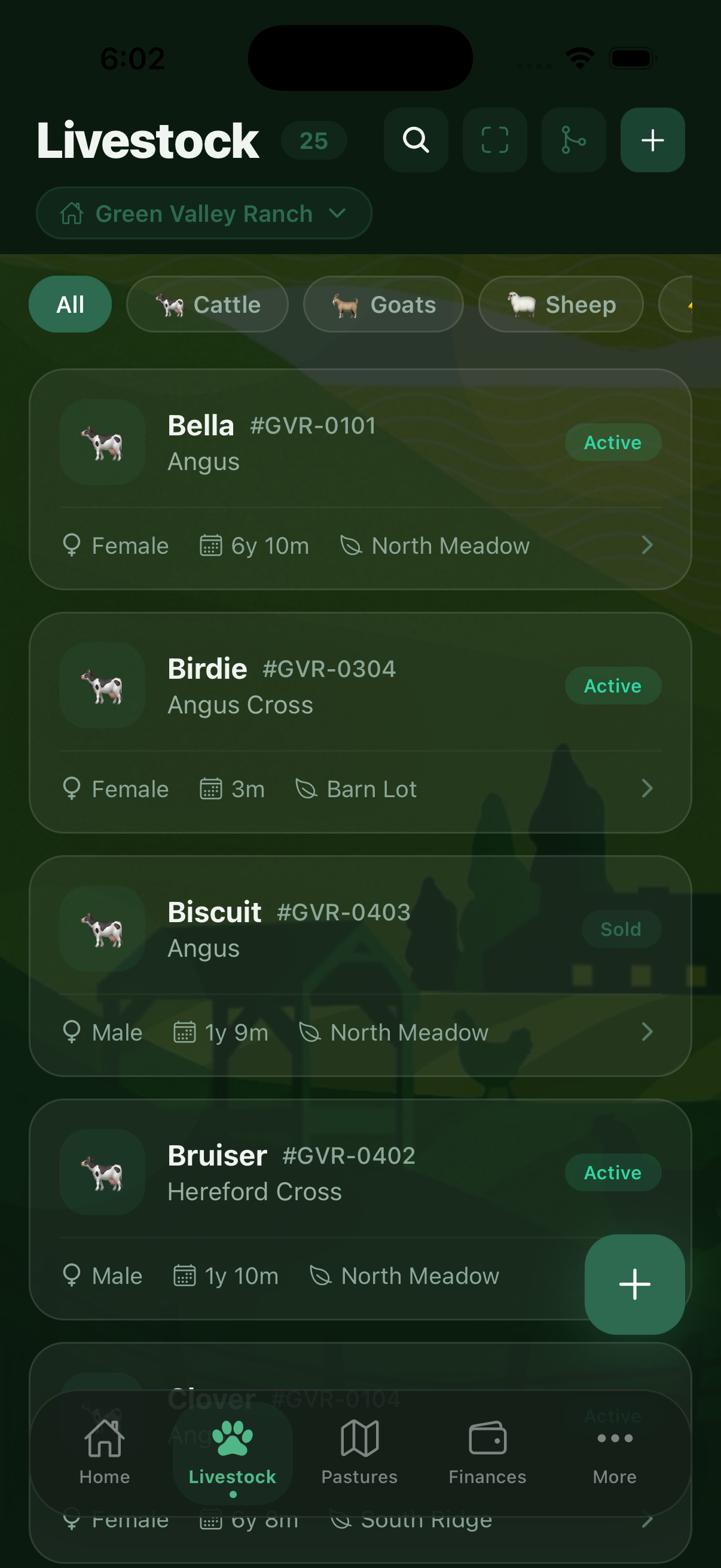Screen dimensions: 721x1568
Task: Select the All filter chip
Action: pyautogui.click(x=70, y=304)
